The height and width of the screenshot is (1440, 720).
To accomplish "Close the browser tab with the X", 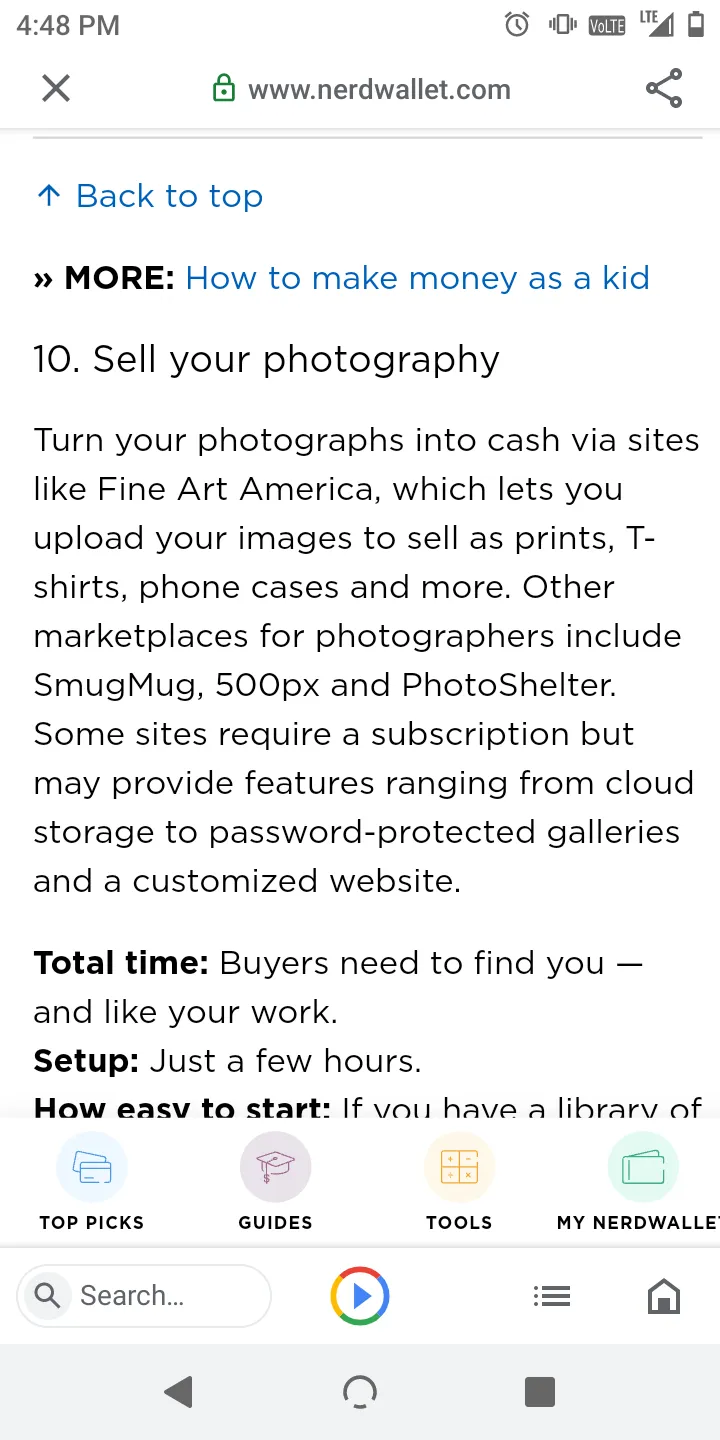I will click(x=56, y=89).
